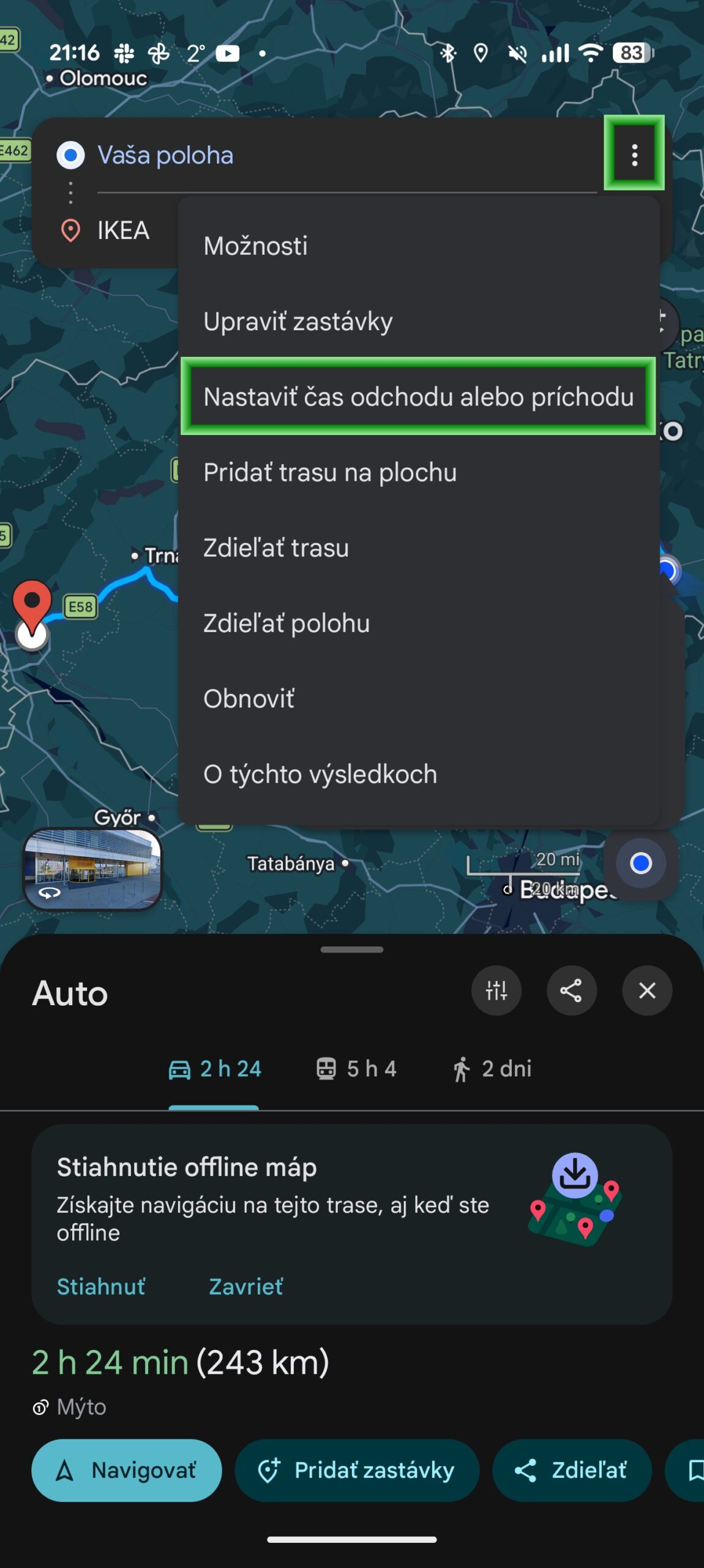Tap Stiahnuť to download offline maps
Image resolution: width=704 pixels, height=1568 pixels.
point(101,1286)
